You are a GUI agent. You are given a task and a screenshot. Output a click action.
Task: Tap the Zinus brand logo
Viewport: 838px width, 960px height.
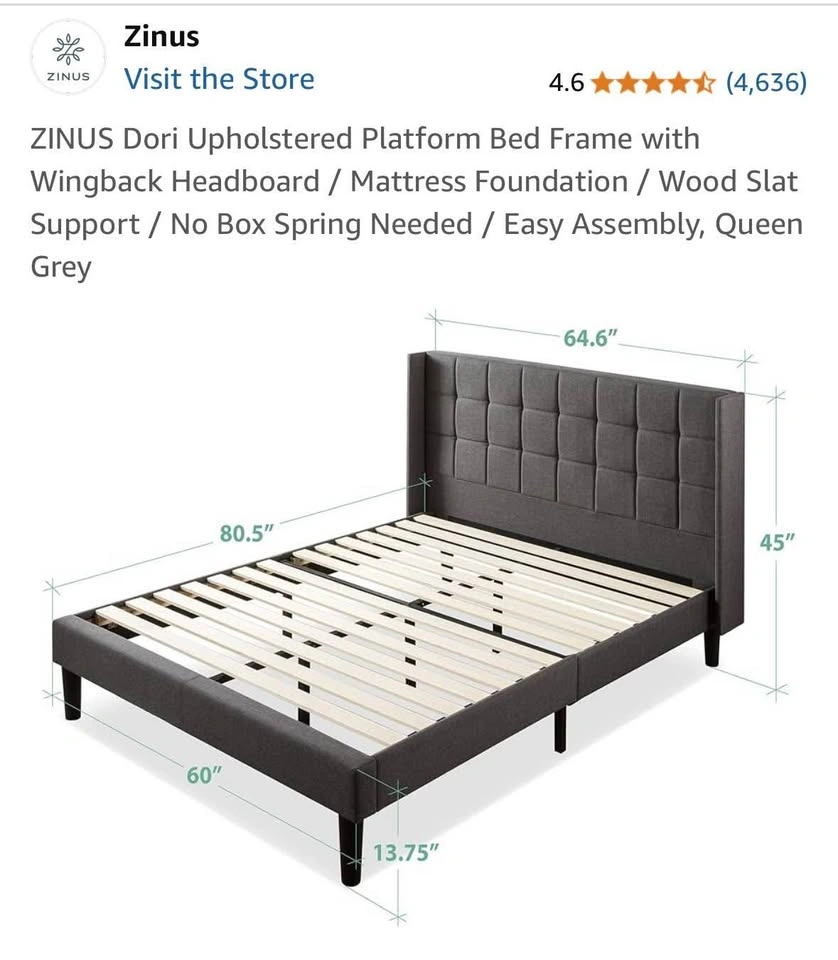pyautogui.click(x=68, y=57)
